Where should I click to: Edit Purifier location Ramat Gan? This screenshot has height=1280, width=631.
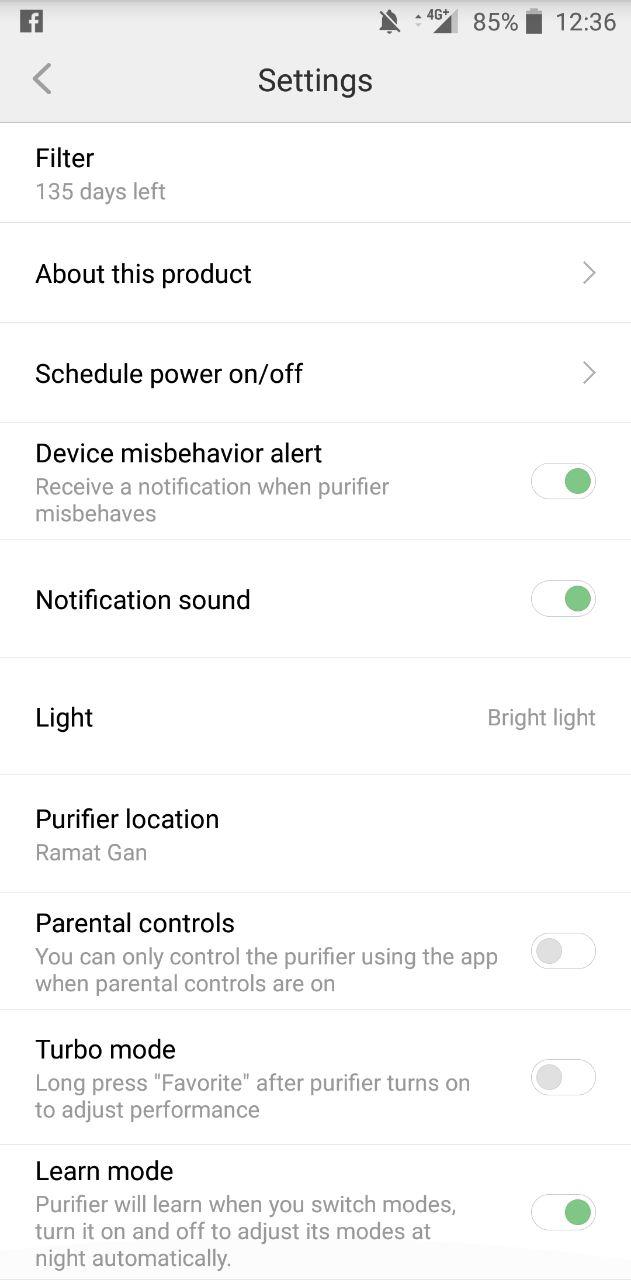tap(315, 834)
